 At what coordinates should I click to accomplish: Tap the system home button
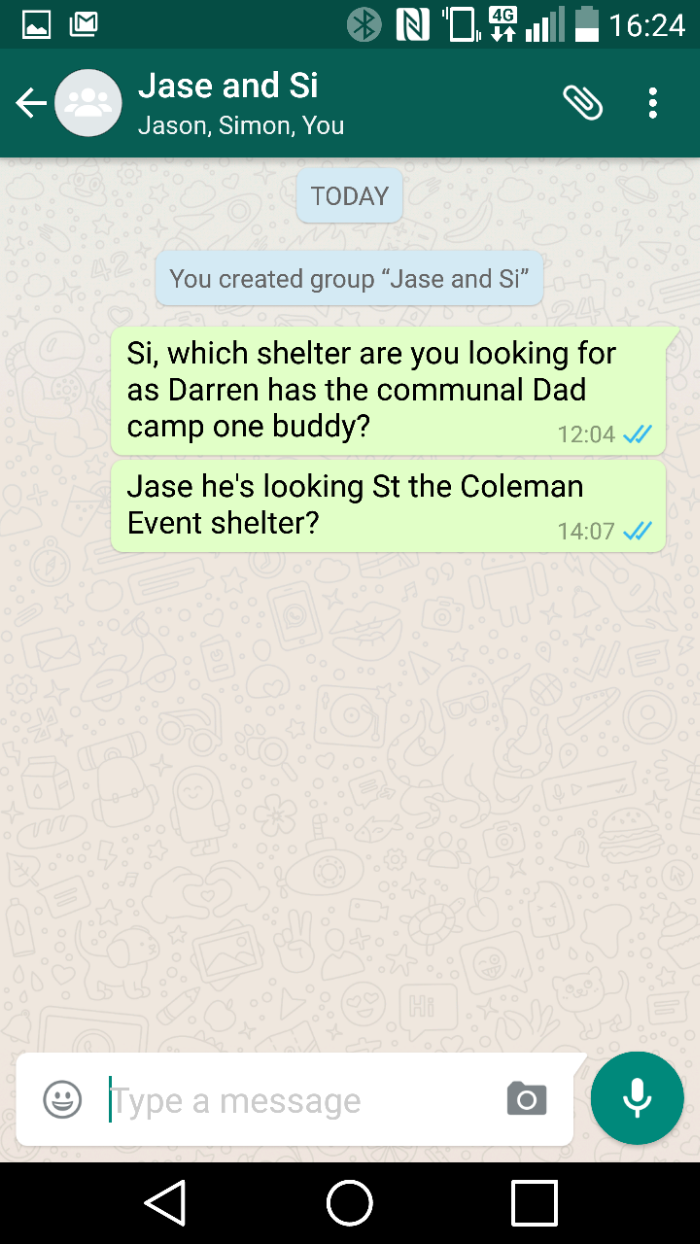click(x=350, y=1203)
